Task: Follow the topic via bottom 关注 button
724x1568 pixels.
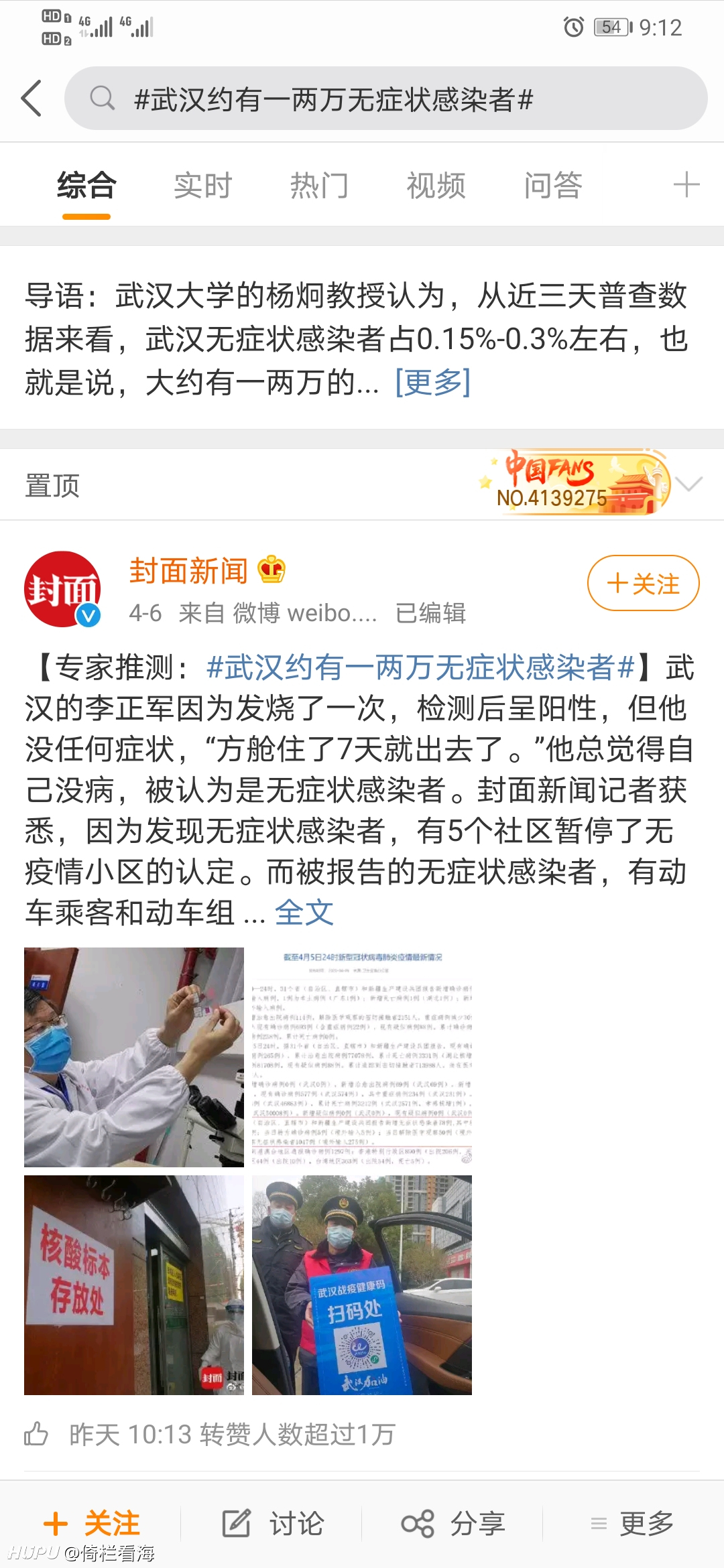Action: (92, 1524)
